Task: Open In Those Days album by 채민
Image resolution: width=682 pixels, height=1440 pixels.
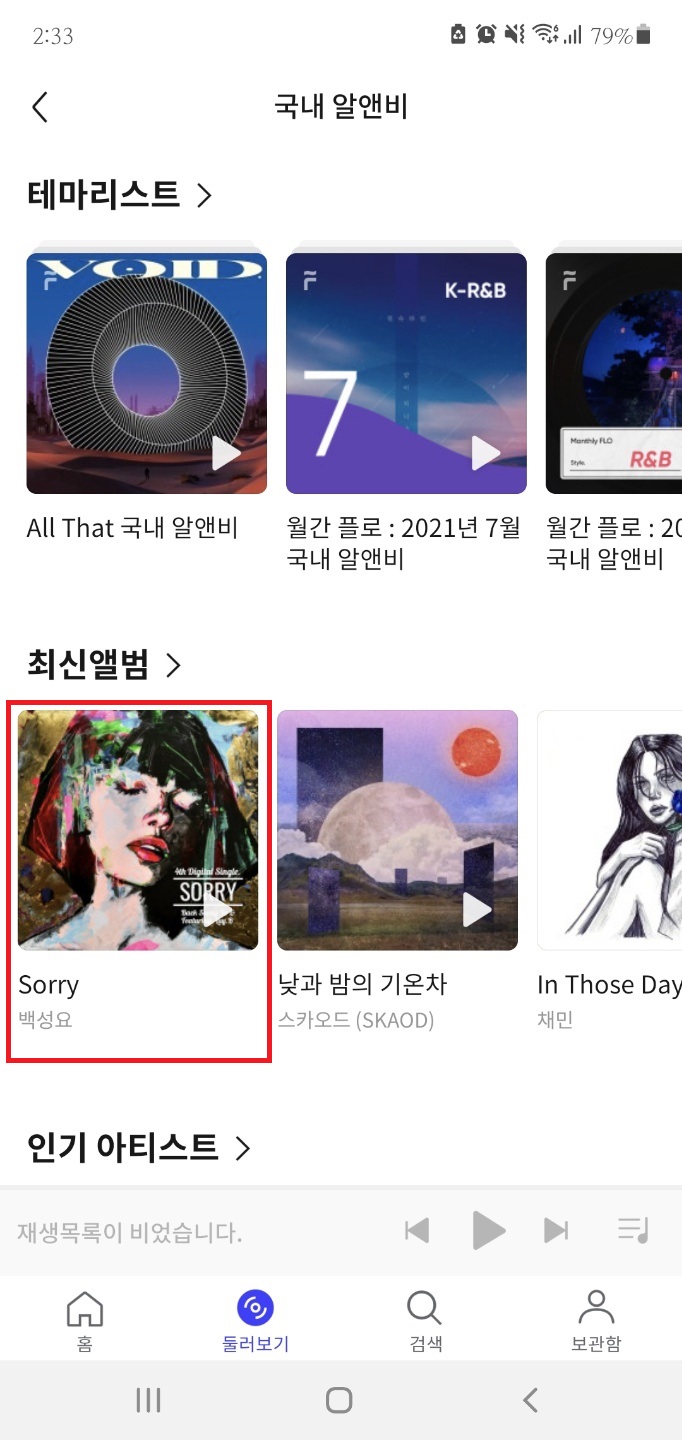Action: click(610, 830)
